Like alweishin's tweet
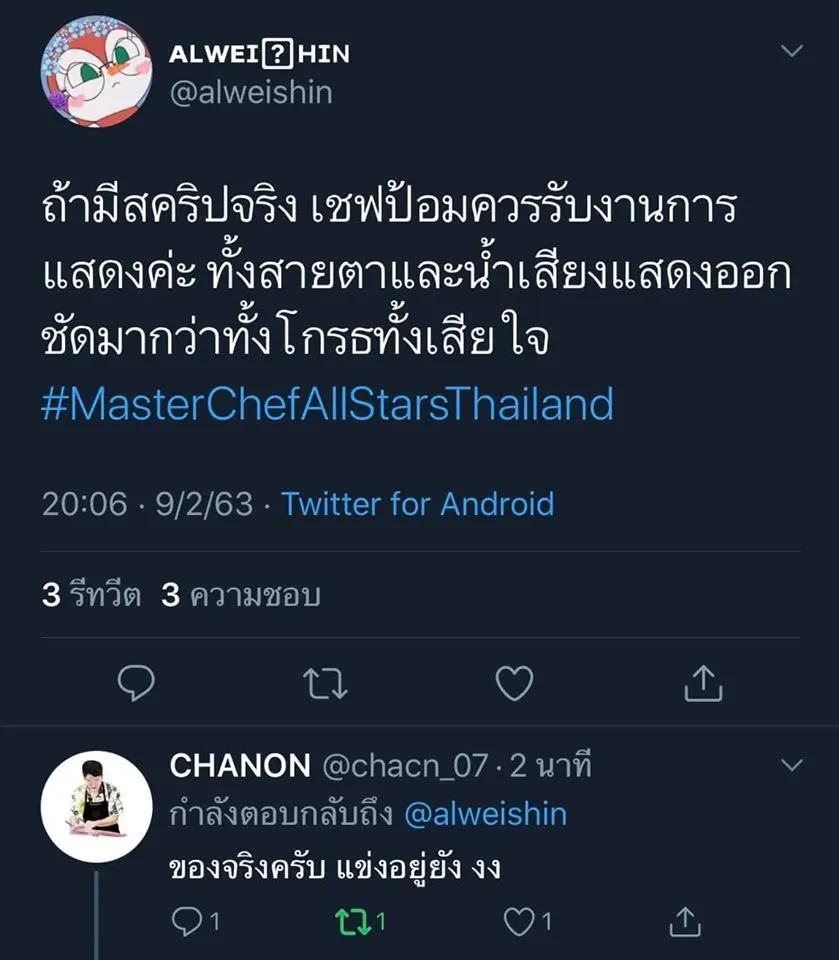The width and height of the screenshot is (839, 960). tap(515, 683)
